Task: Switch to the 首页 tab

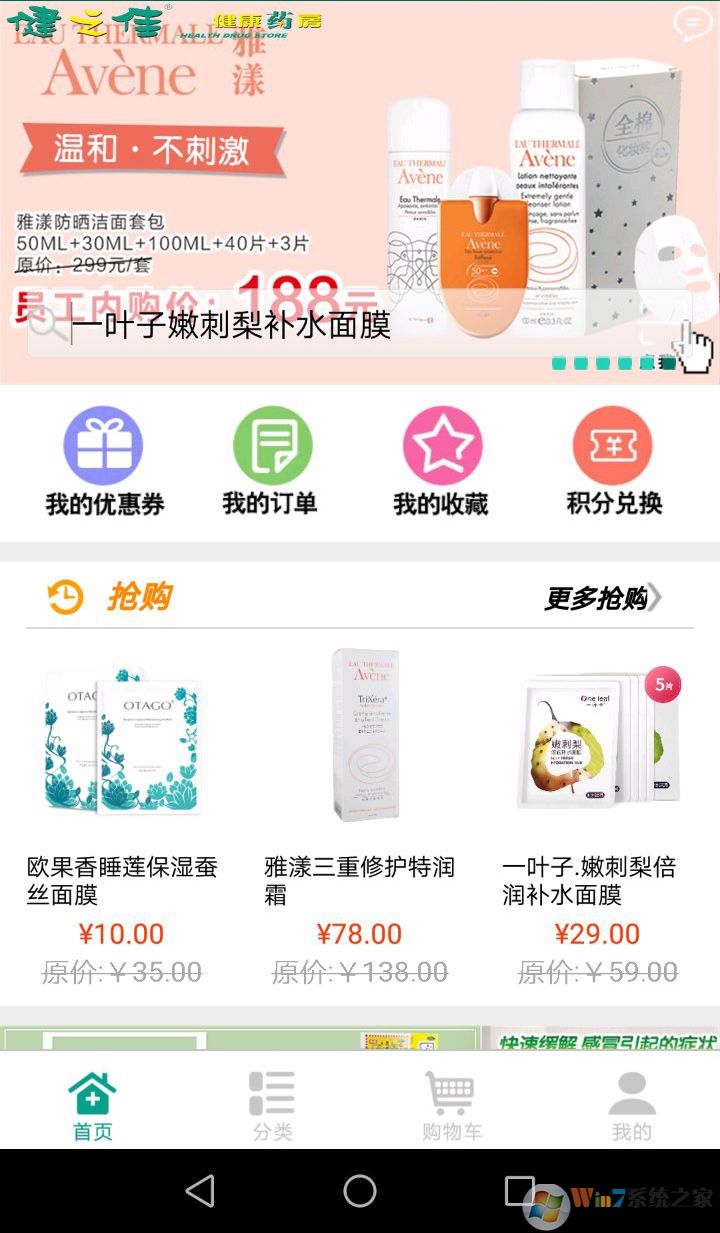Action: 92,1105
